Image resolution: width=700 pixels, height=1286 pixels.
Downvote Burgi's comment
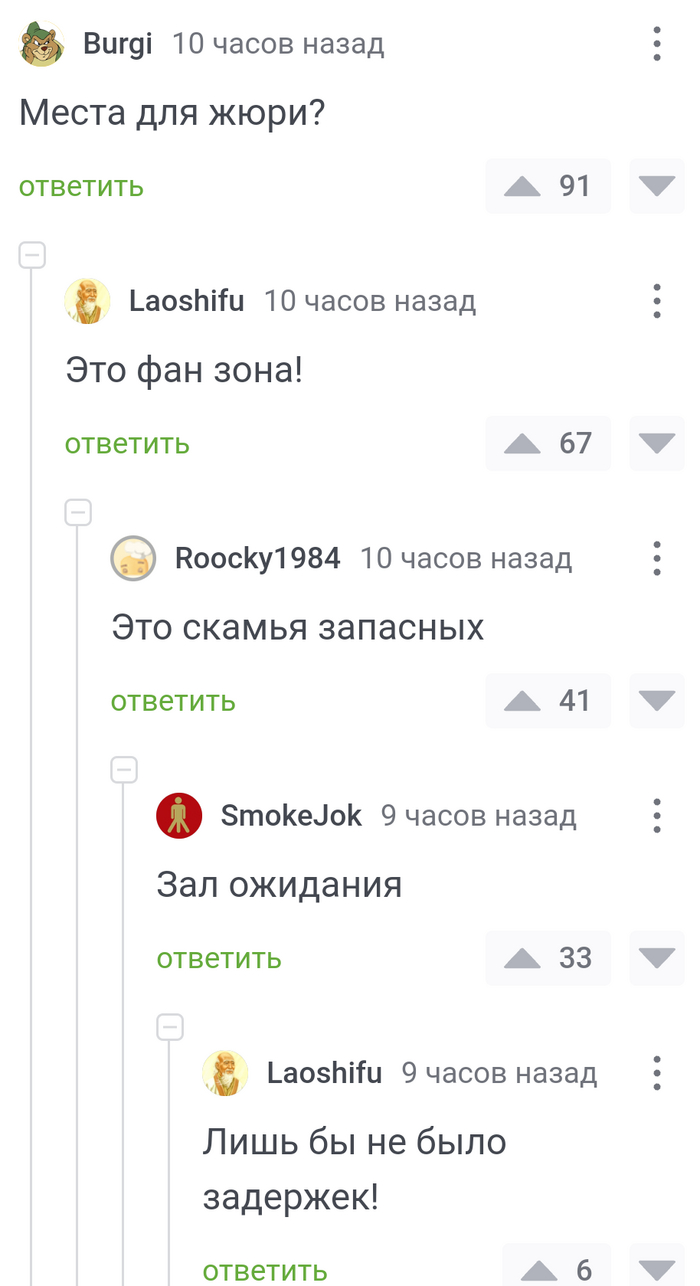coord(657,186)
